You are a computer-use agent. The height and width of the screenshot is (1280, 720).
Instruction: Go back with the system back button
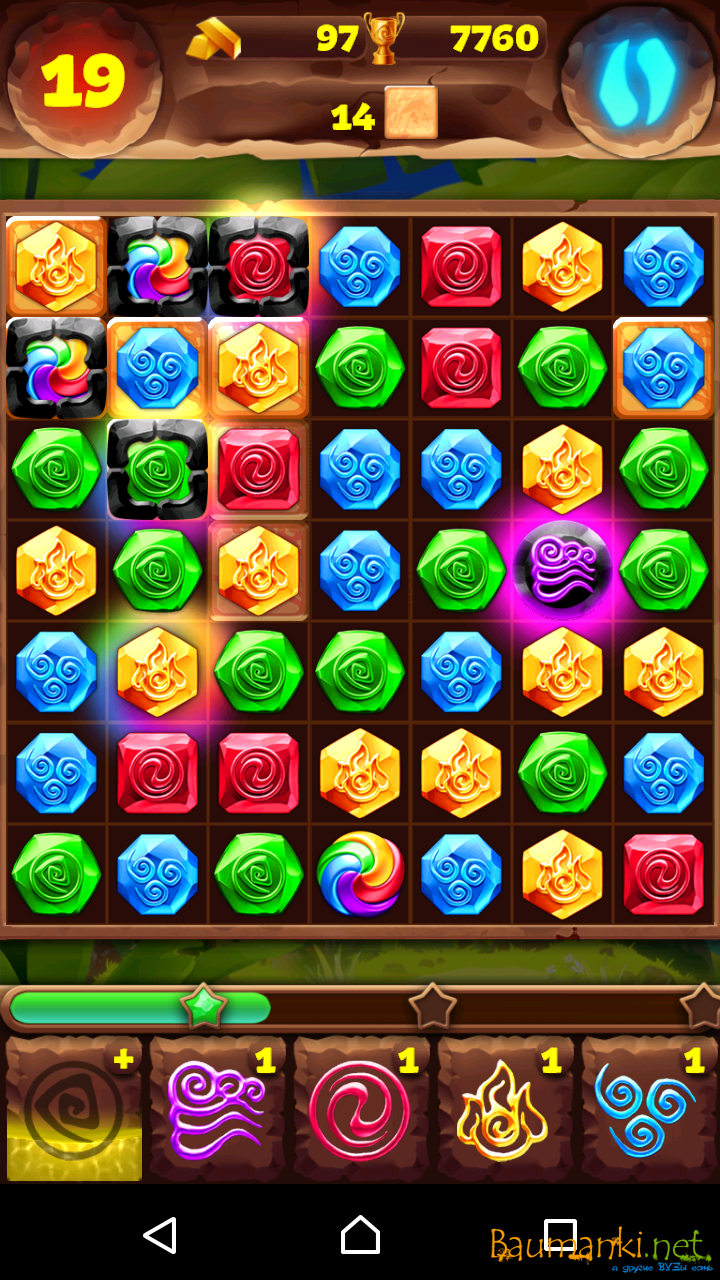[160, 1236]
